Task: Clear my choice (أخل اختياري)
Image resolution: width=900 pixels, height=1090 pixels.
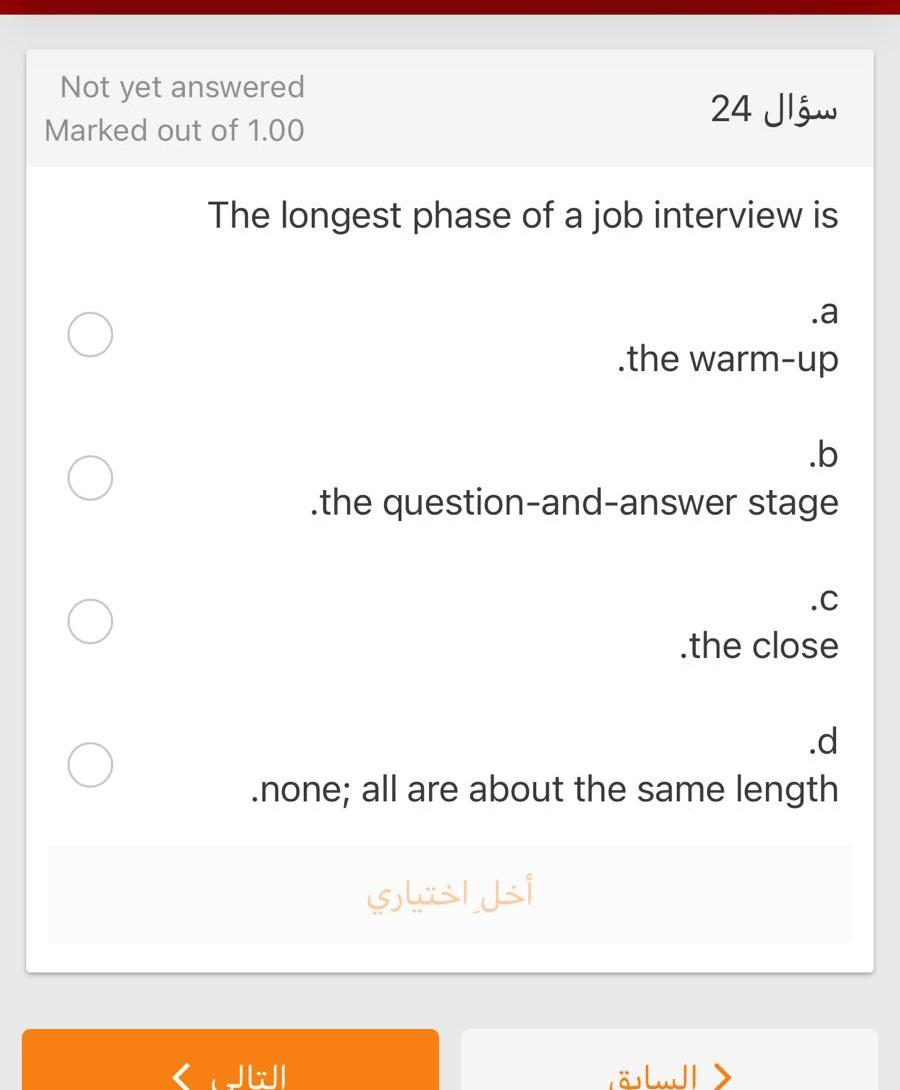Action: click(x=450, y=893)
